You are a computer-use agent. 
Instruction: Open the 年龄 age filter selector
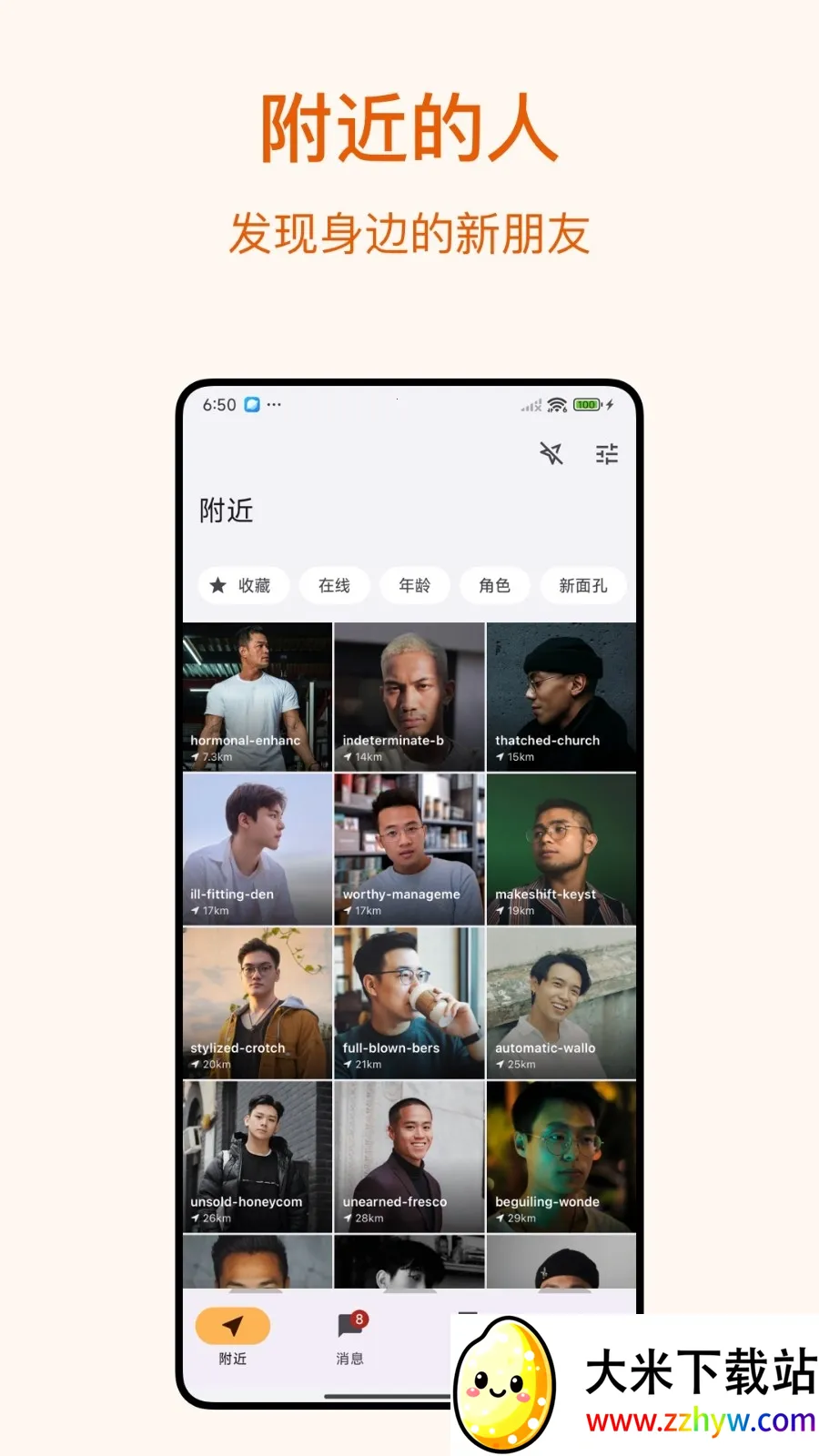[x=414, y=585]
